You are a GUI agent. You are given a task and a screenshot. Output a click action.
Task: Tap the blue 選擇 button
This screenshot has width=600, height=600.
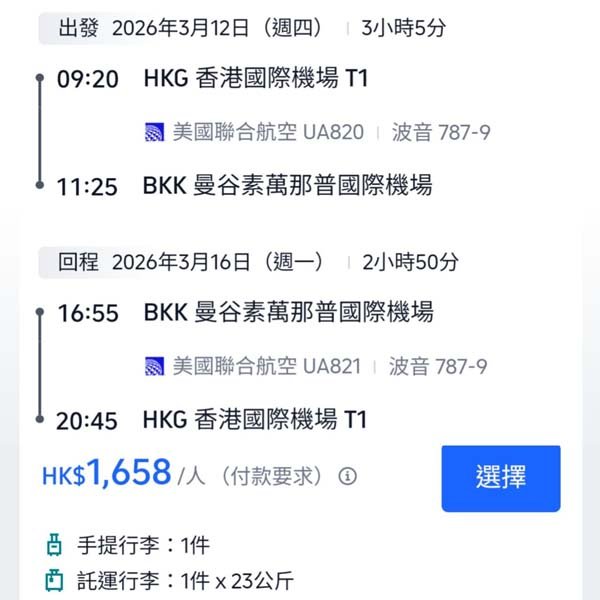coord(500,478)
